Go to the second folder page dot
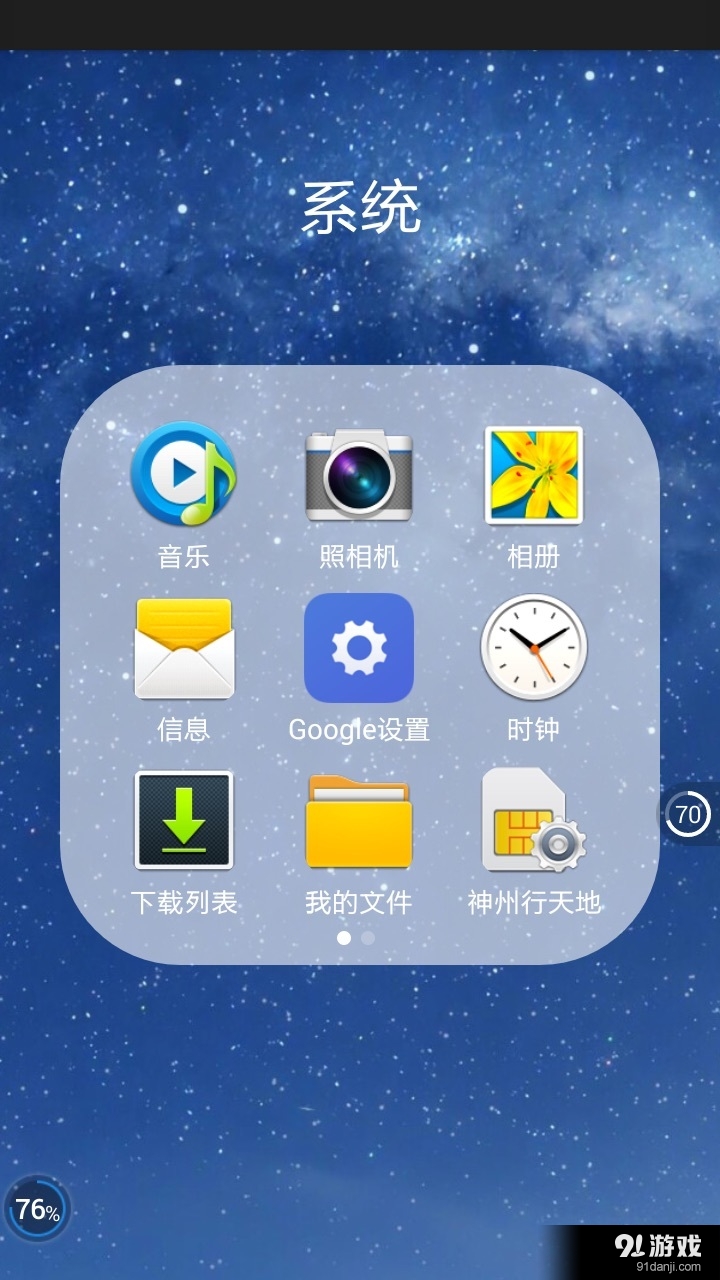Screen dimensions: 720x1280 (x=368, y=938)
